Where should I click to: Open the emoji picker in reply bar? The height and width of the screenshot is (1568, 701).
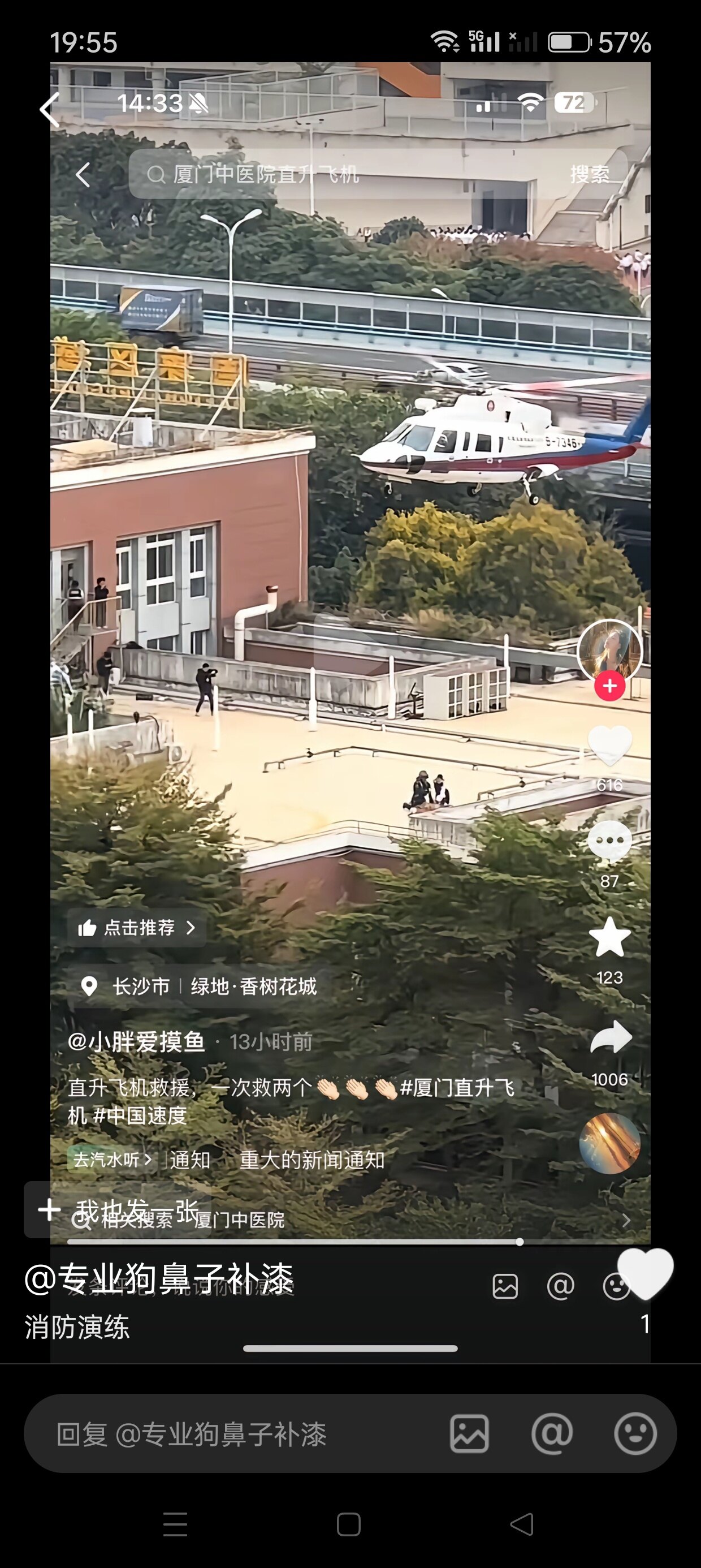tap(635, 1434)
